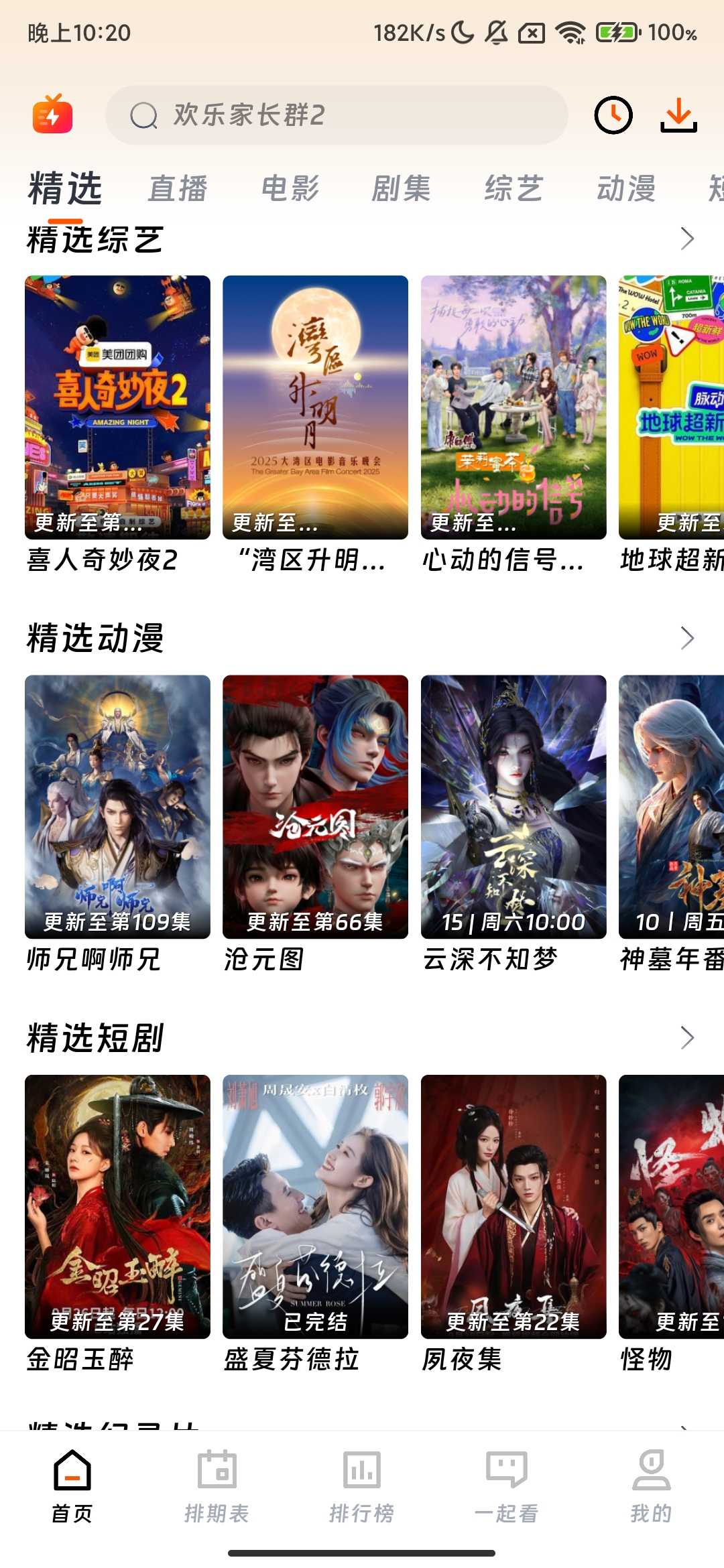The width and height of the screenshot is (724, 1568).
Task: Switch to the 直播 tab
Action: (x=178, y=188)
